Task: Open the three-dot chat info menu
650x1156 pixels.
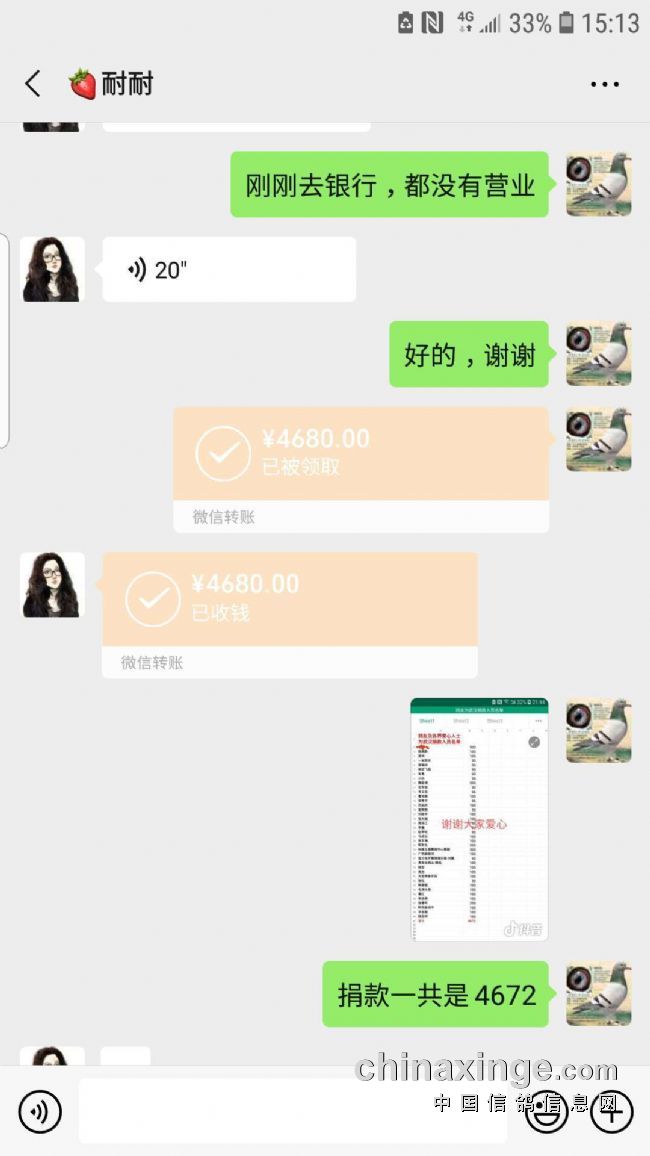Action: point(604,84)
